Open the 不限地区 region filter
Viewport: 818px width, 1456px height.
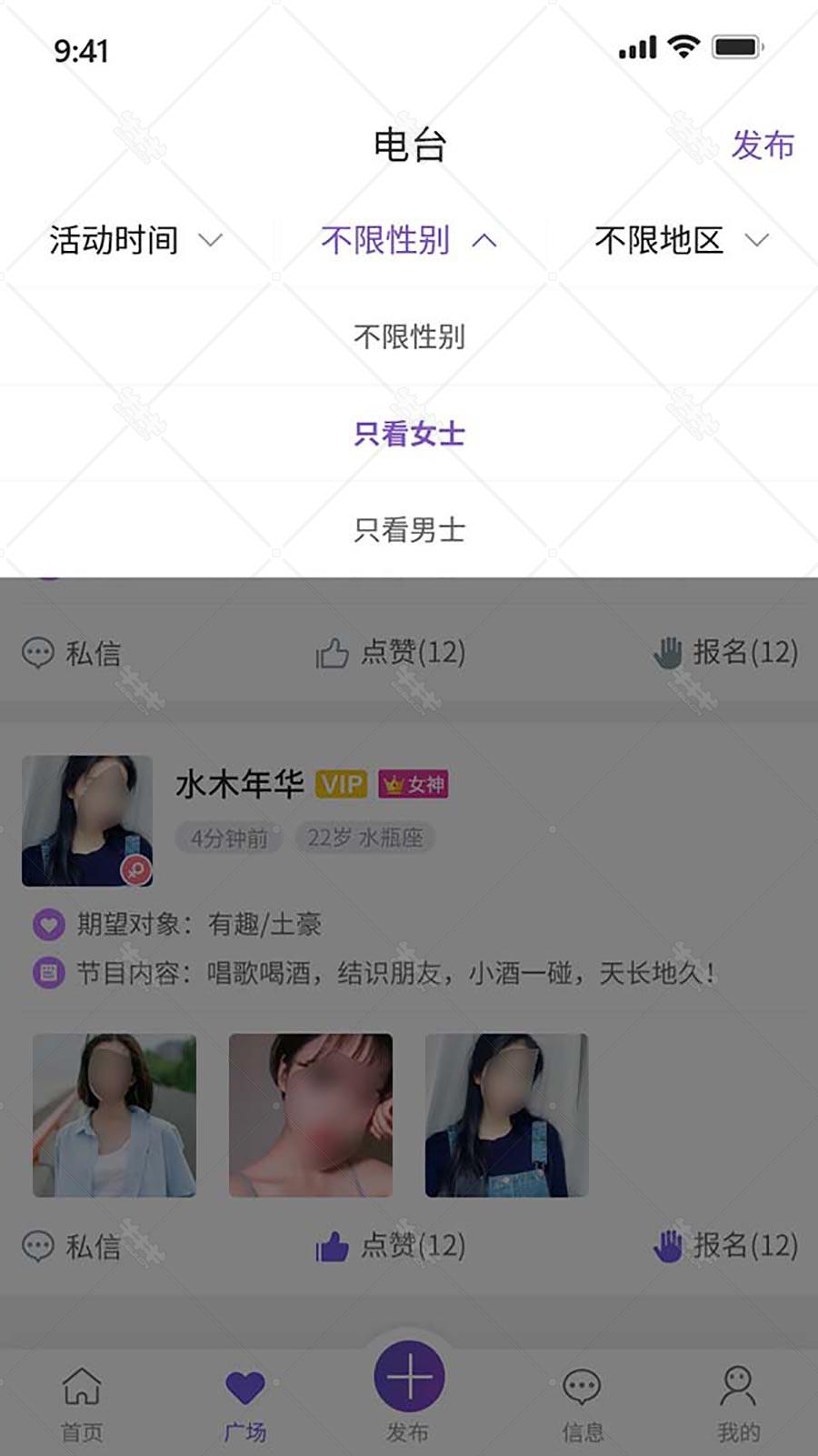tap(682, 240)
